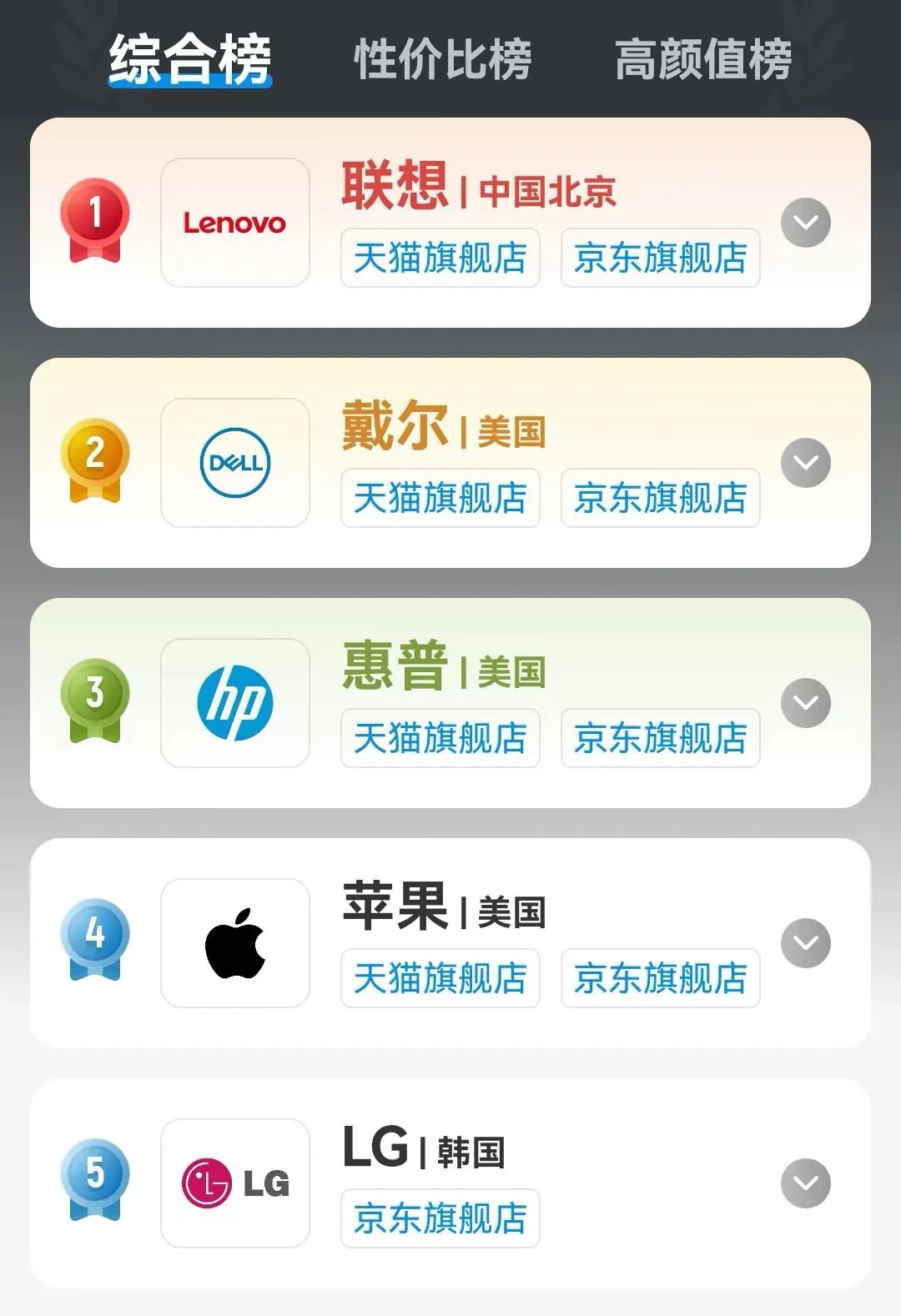
Task: Open 戴尔's 天猫旗舰店
Action: click(440, 498)
